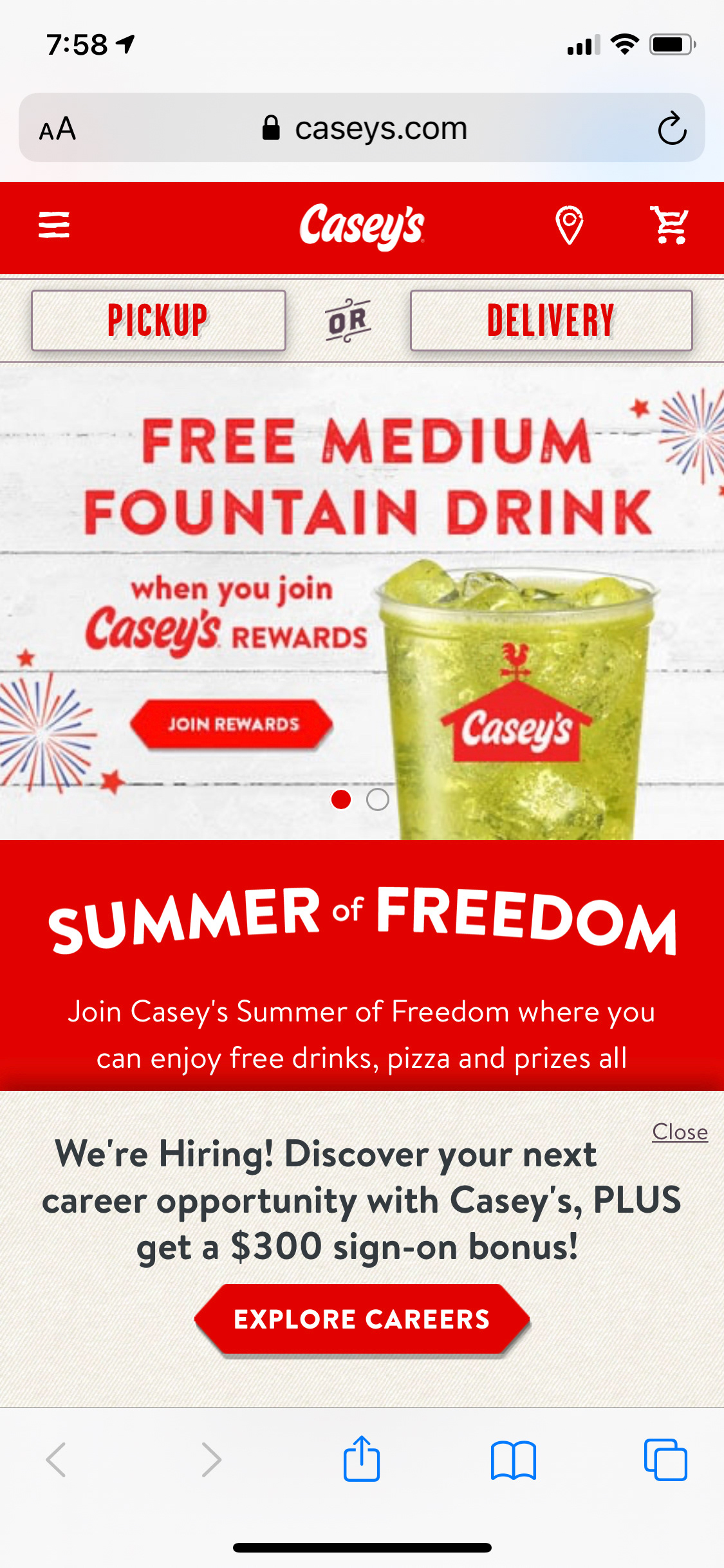Select the Pickup option
Viewport: 724px width, 1568px height.
point(158,320)
